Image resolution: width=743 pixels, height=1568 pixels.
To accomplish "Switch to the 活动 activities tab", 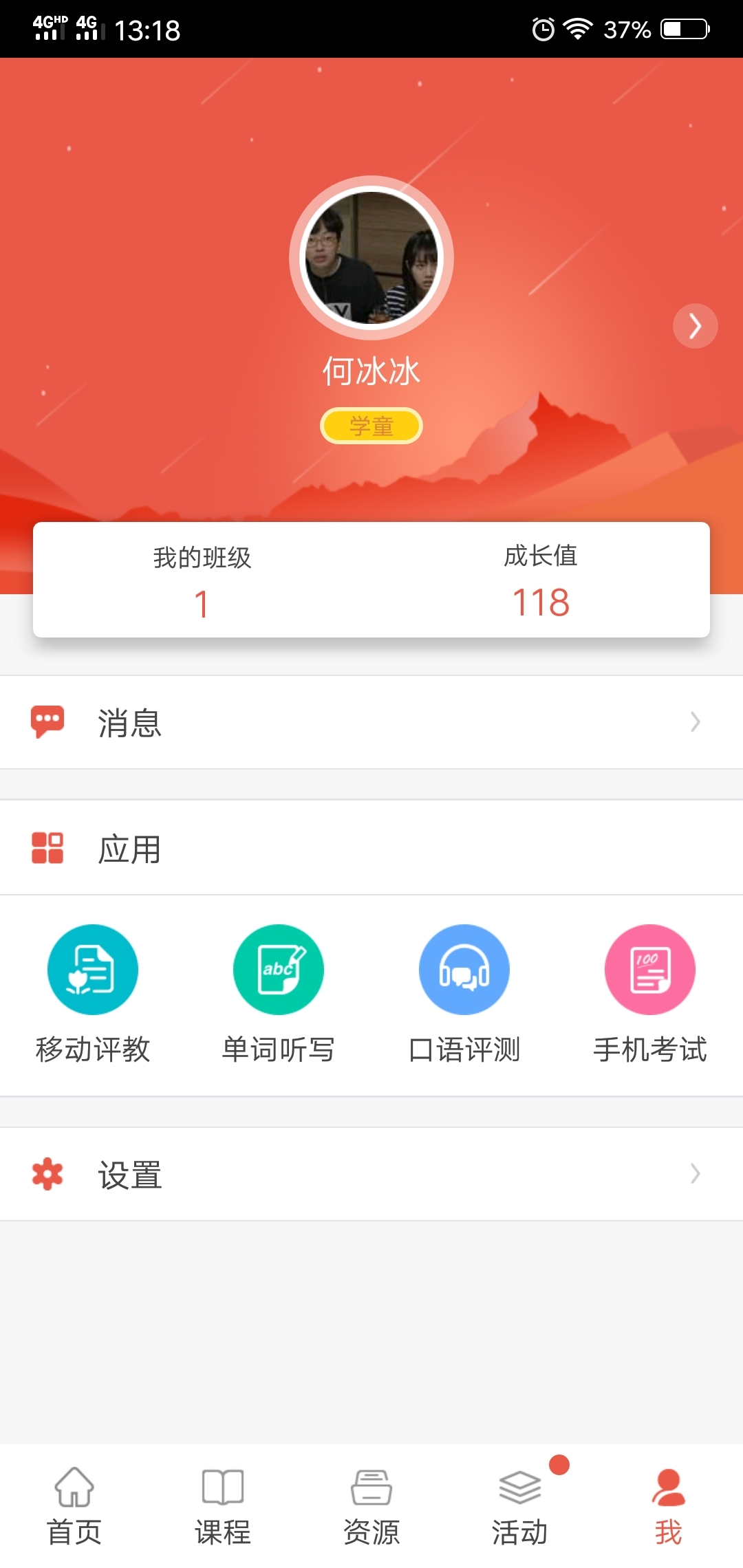I will [x=520, y=1506].
